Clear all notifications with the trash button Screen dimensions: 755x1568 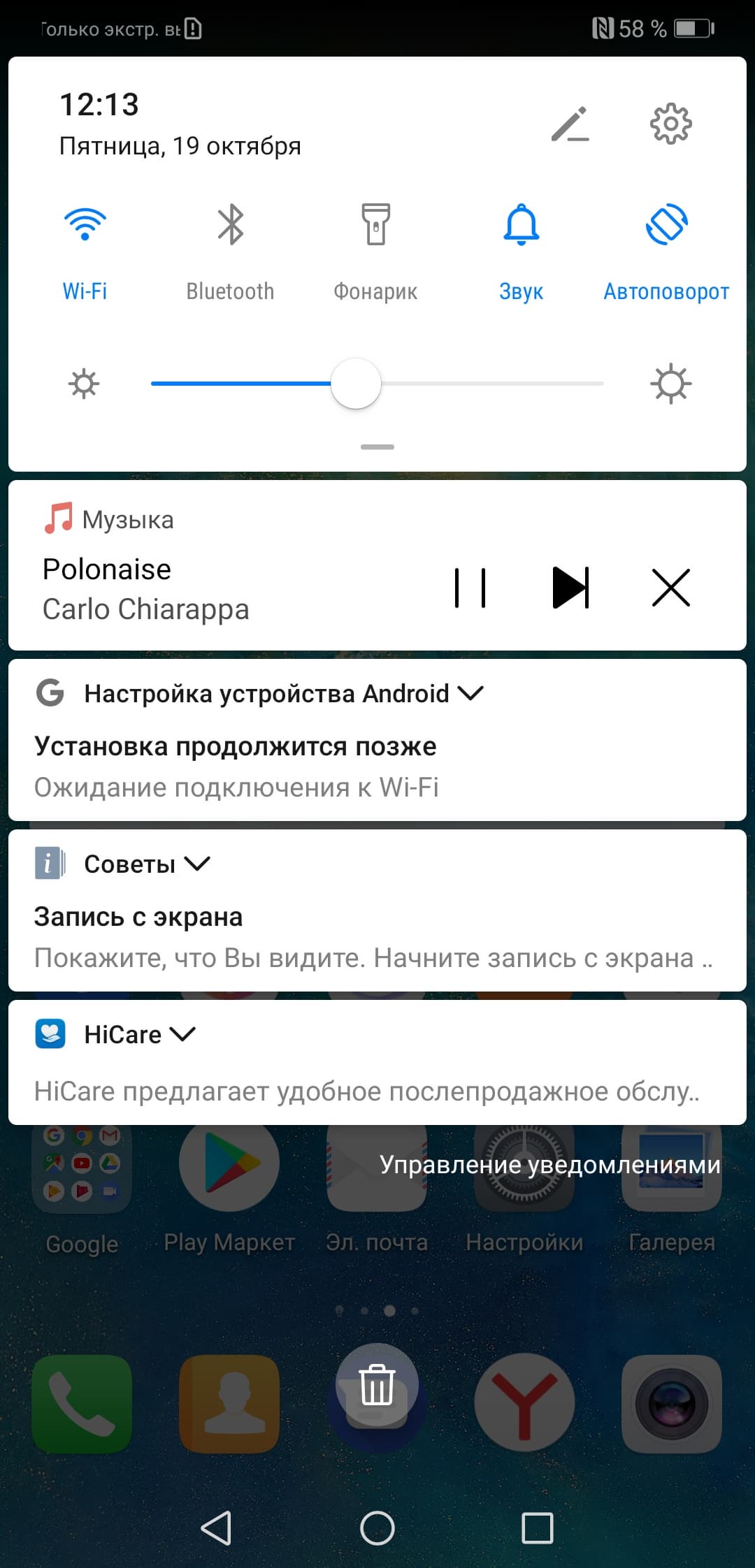[377, 1385]
